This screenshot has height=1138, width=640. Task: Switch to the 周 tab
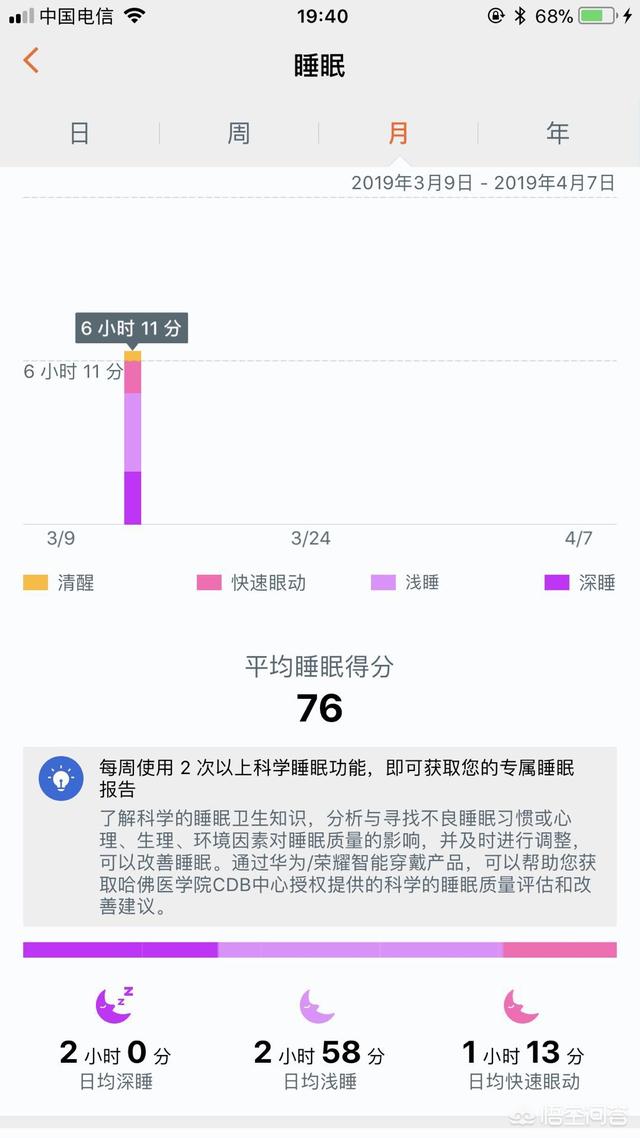(x=239, y=133)
